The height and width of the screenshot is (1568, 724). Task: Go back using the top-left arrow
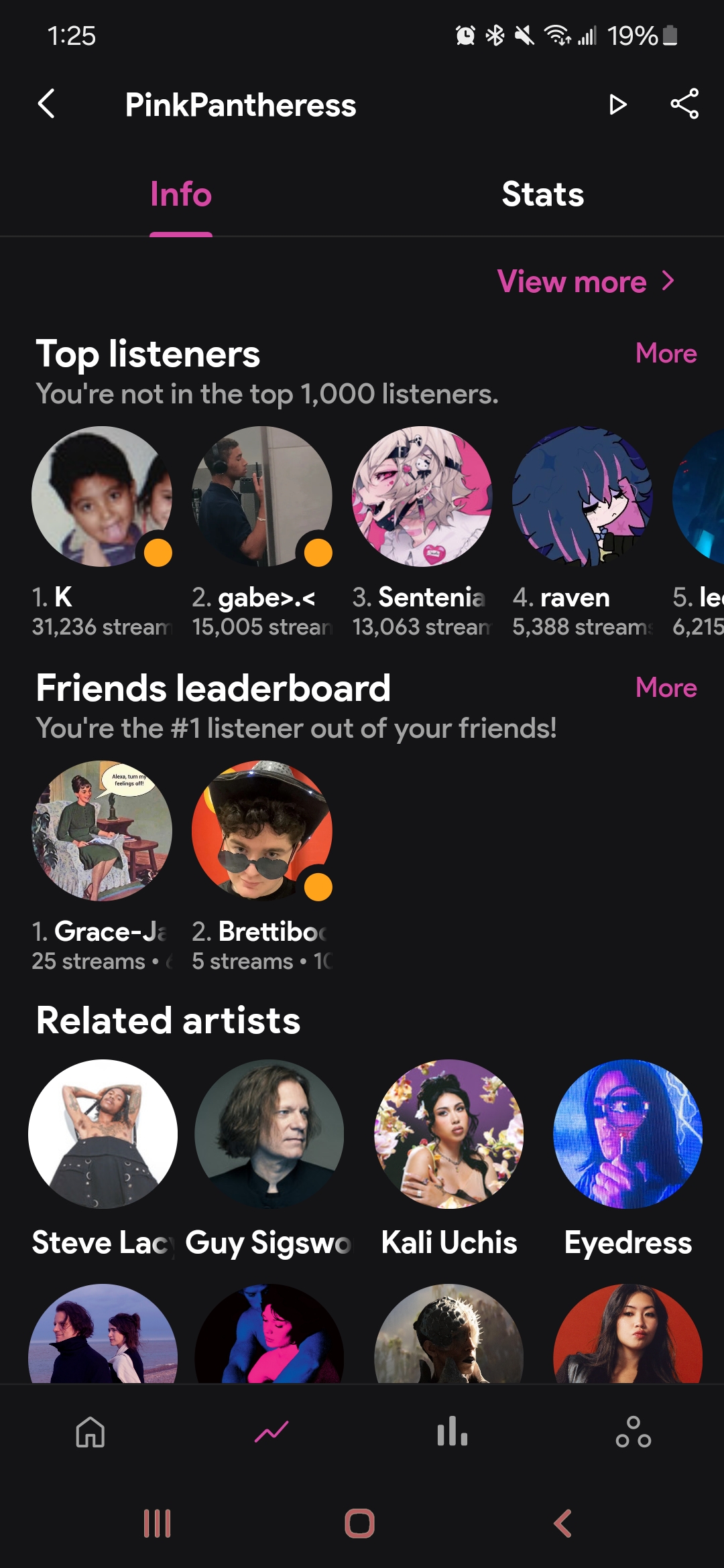pos(46,104)
